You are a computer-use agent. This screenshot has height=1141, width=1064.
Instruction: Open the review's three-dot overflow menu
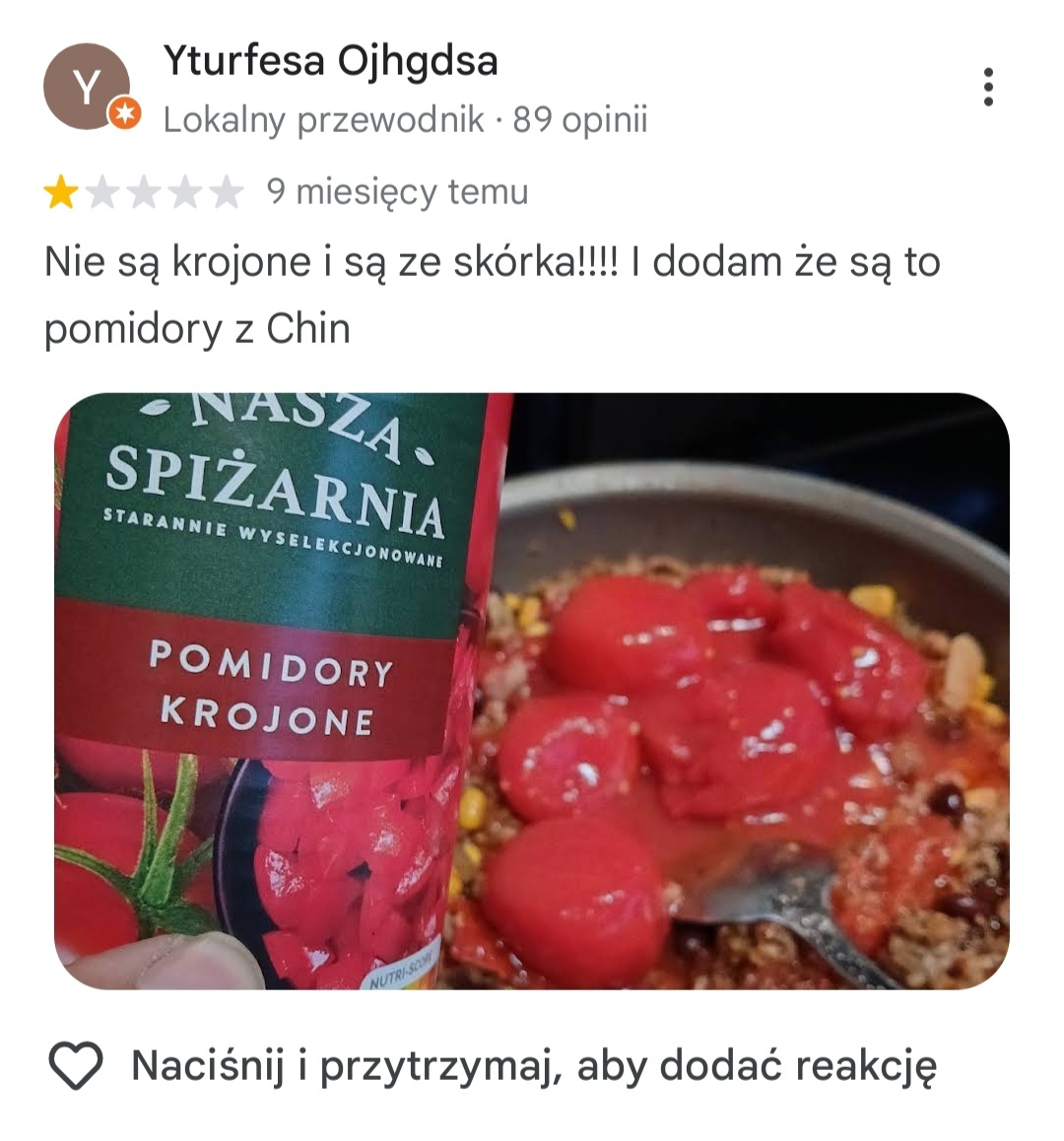(988, 87)
